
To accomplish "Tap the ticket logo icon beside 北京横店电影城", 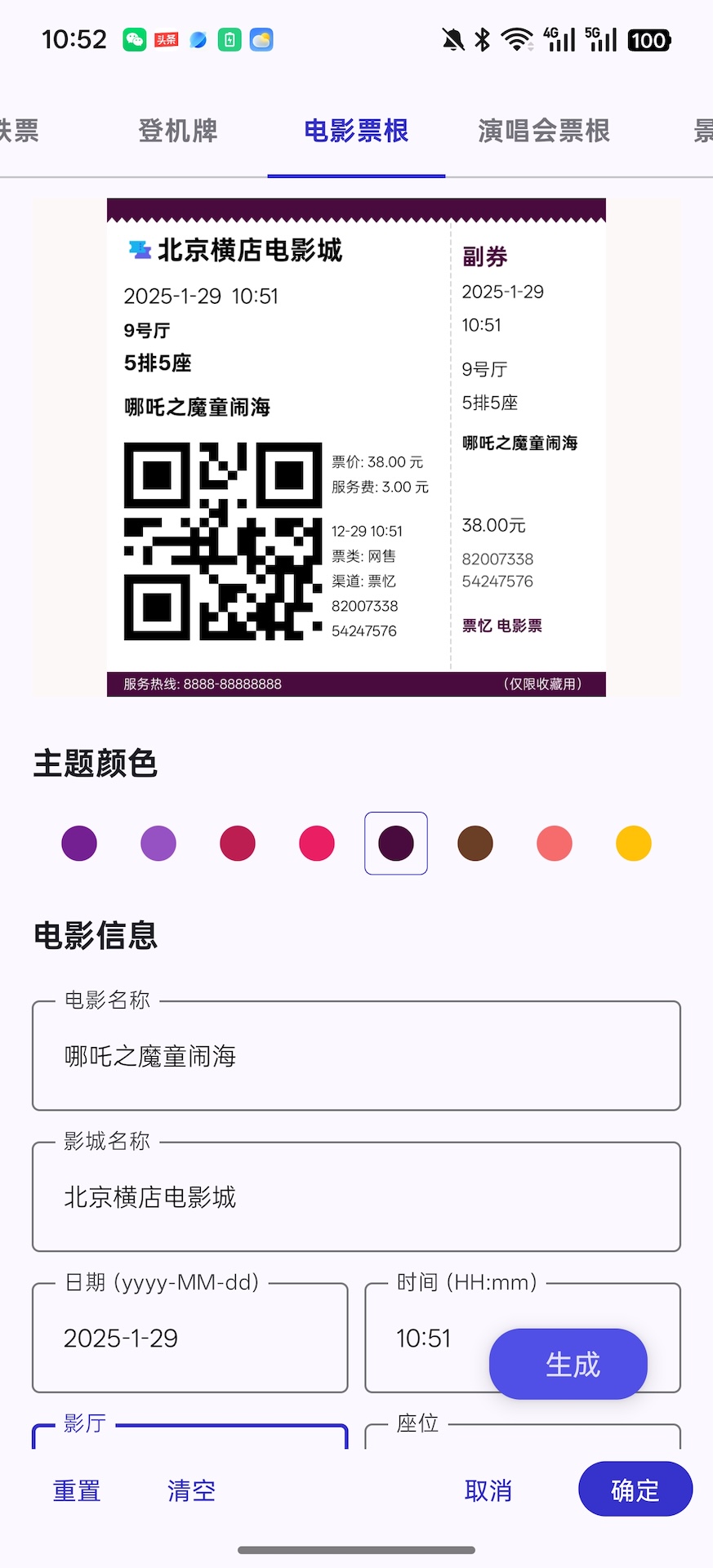I will click(140, 250).
